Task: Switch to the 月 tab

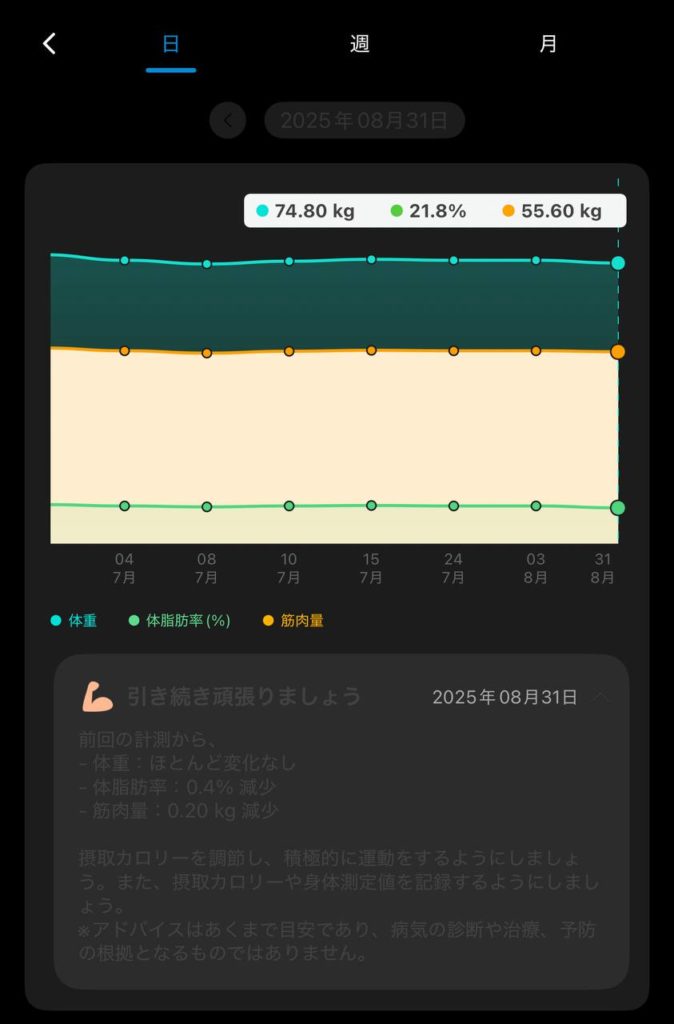Action: coord(548,44)
